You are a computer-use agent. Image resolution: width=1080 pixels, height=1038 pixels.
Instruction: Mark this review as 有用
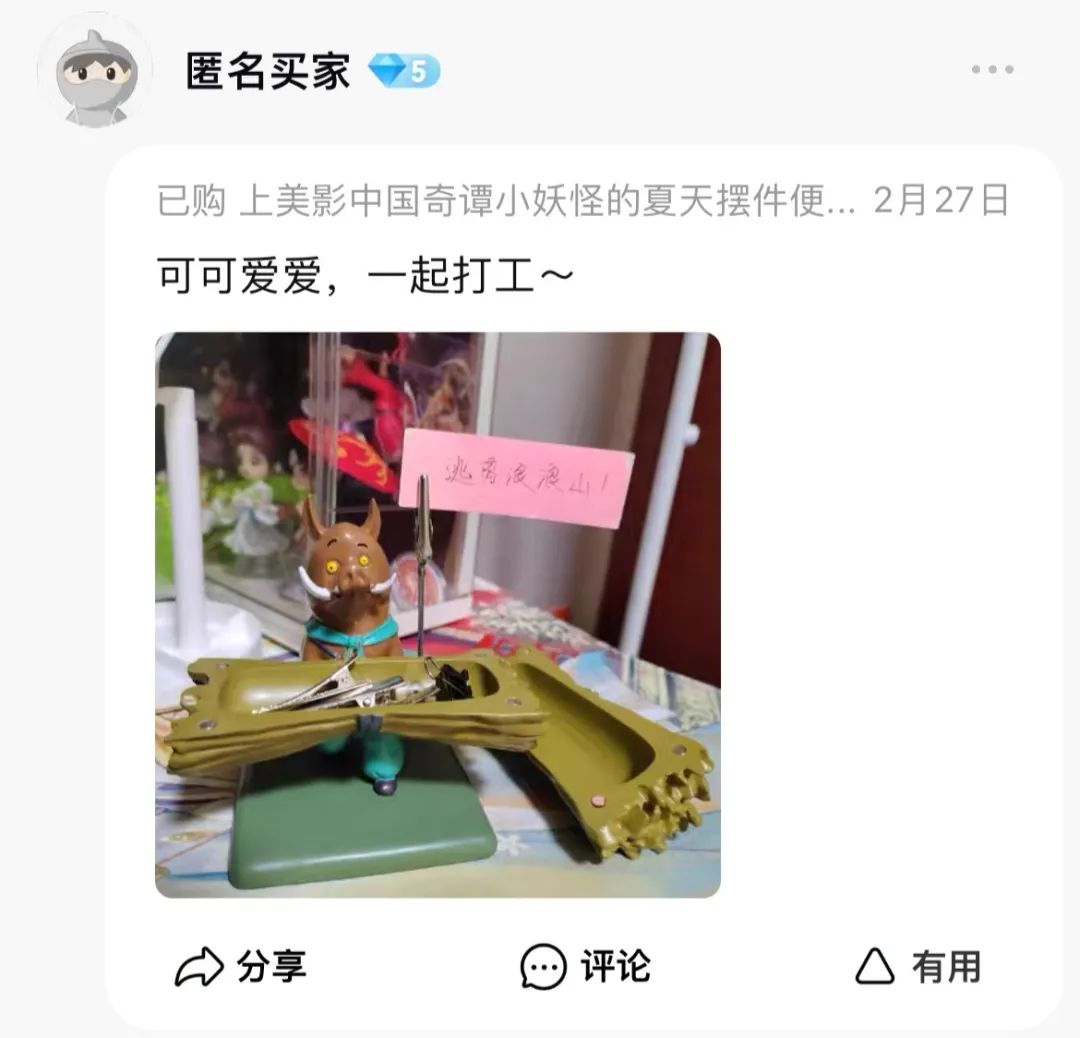[x=917, y=966]
